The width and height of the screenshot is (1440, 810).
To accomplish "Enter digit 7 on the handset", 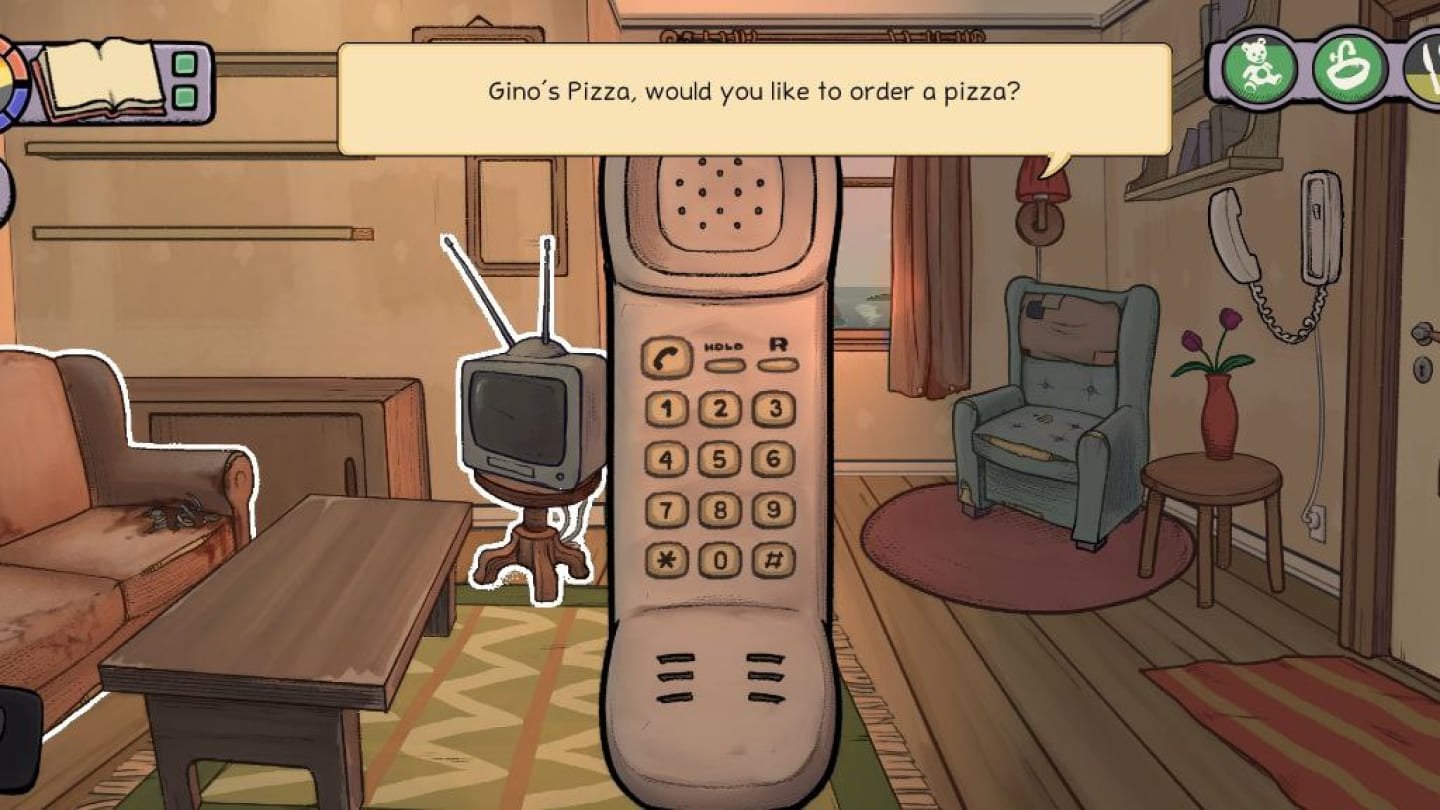I will tap(666, 510).
